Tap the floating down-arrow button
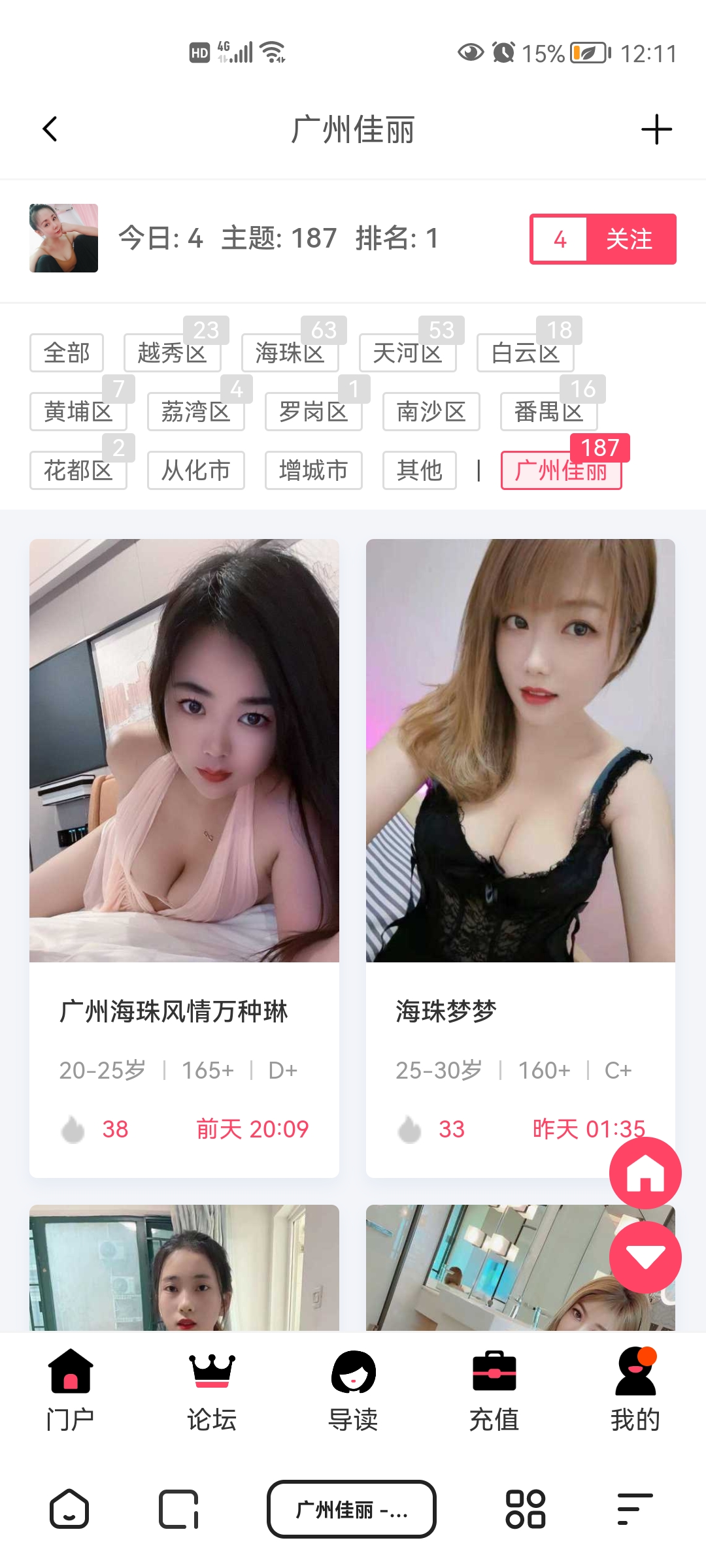This screenshot has width=706, height=1568. (645, 1257)
